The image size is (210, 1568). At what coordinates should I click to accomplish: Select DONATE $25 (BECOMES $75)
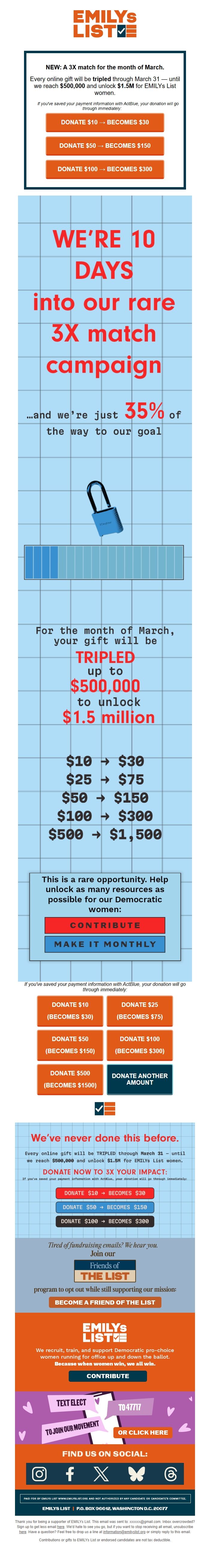[x=139, y=1010]
